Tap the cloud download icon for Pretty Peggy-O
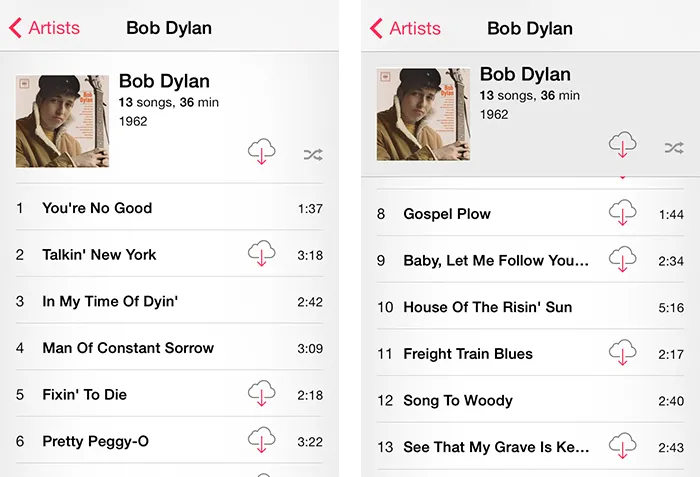 tap(262, 440)
